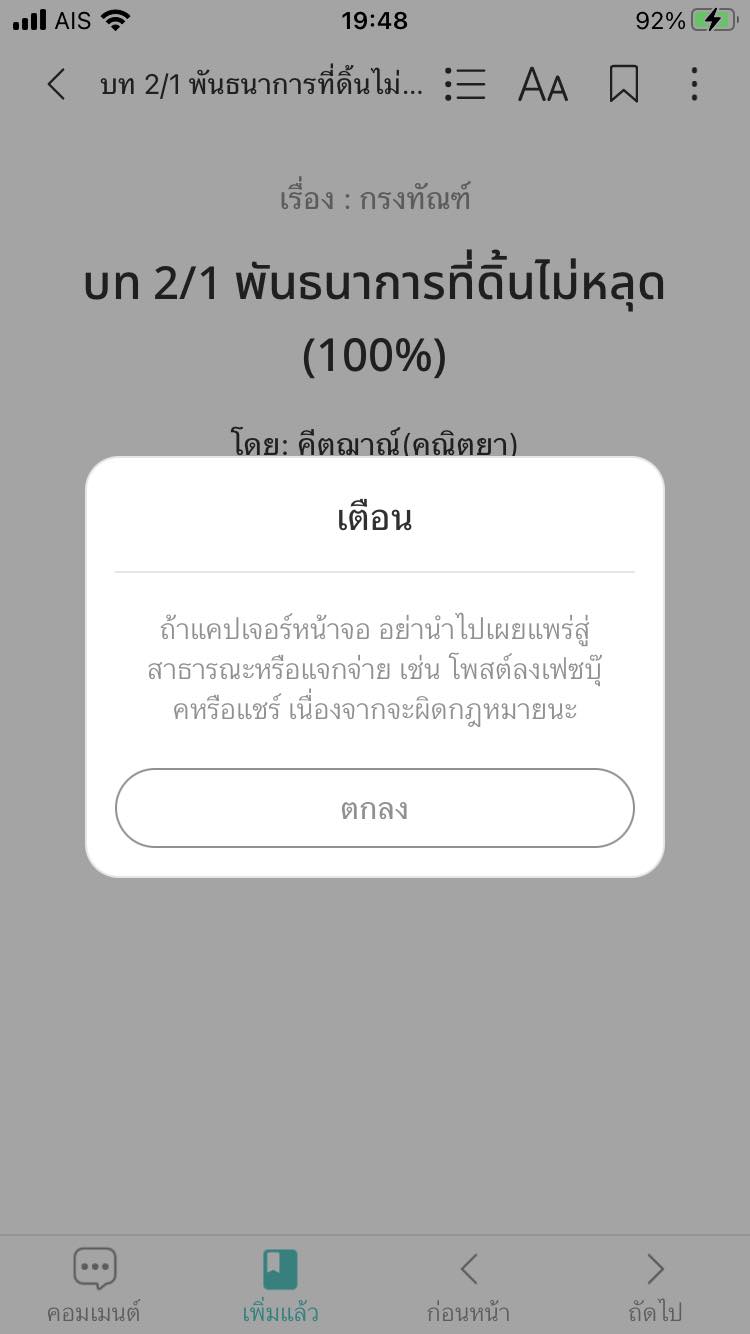
Task: Tap the เพิ่มแล้ว library button
Action: coord(280,1285)
